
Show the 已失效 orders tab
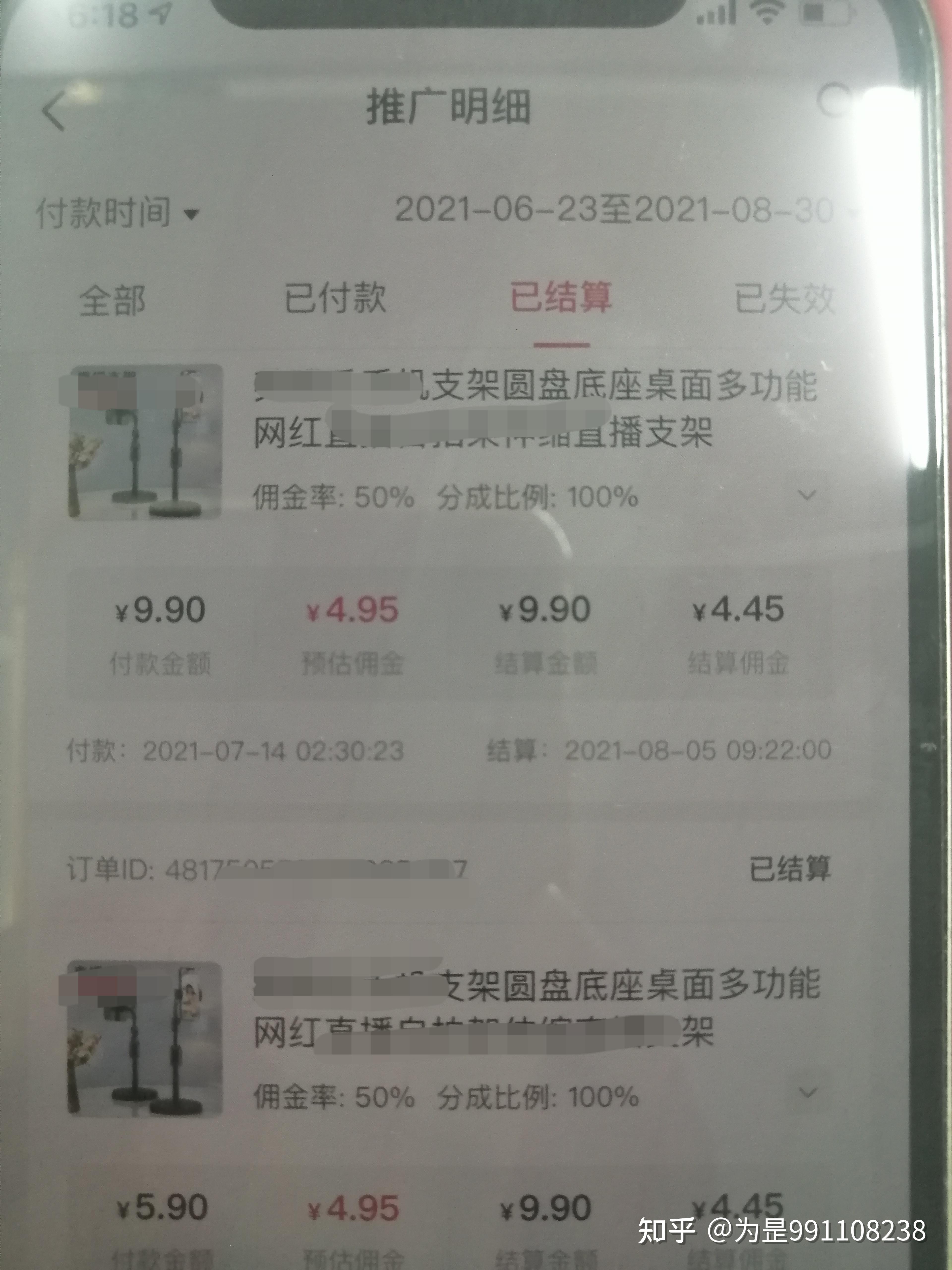click(x=784, y=300)
